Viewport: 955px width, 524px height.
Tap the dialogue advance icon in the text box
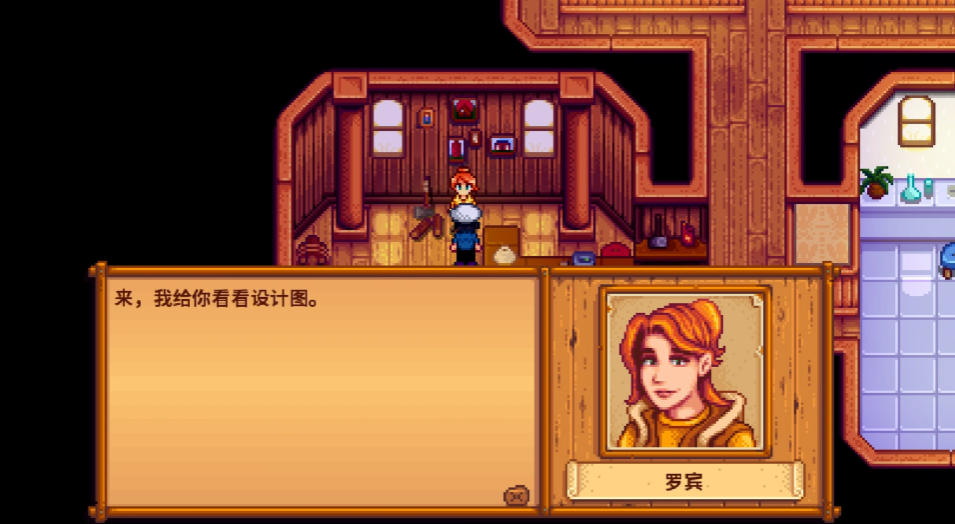click(x=516, y=494)
